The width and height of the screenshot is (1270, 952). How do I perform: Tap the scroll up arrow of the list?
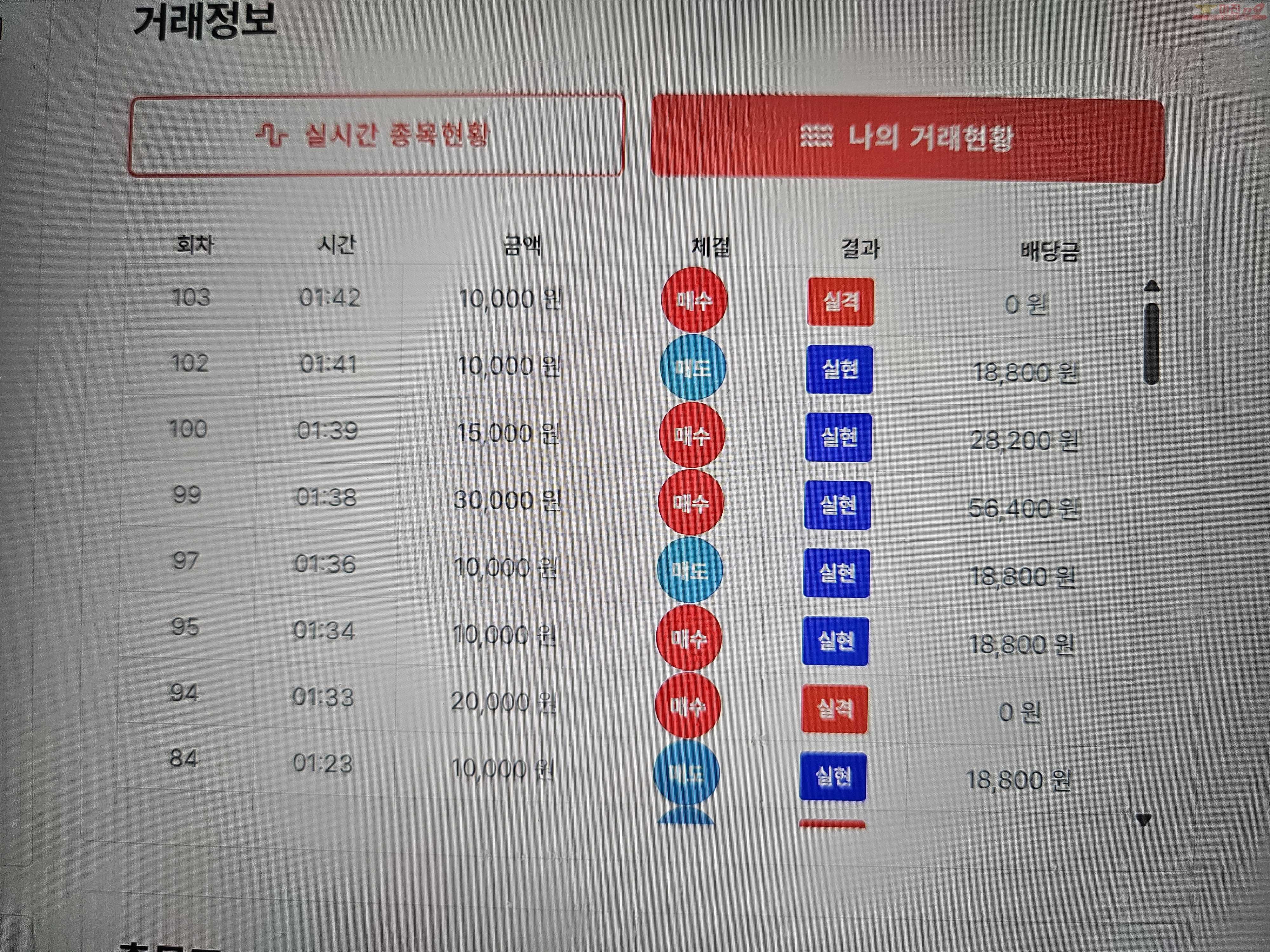pyautogui.click(x=1152, y=286)
